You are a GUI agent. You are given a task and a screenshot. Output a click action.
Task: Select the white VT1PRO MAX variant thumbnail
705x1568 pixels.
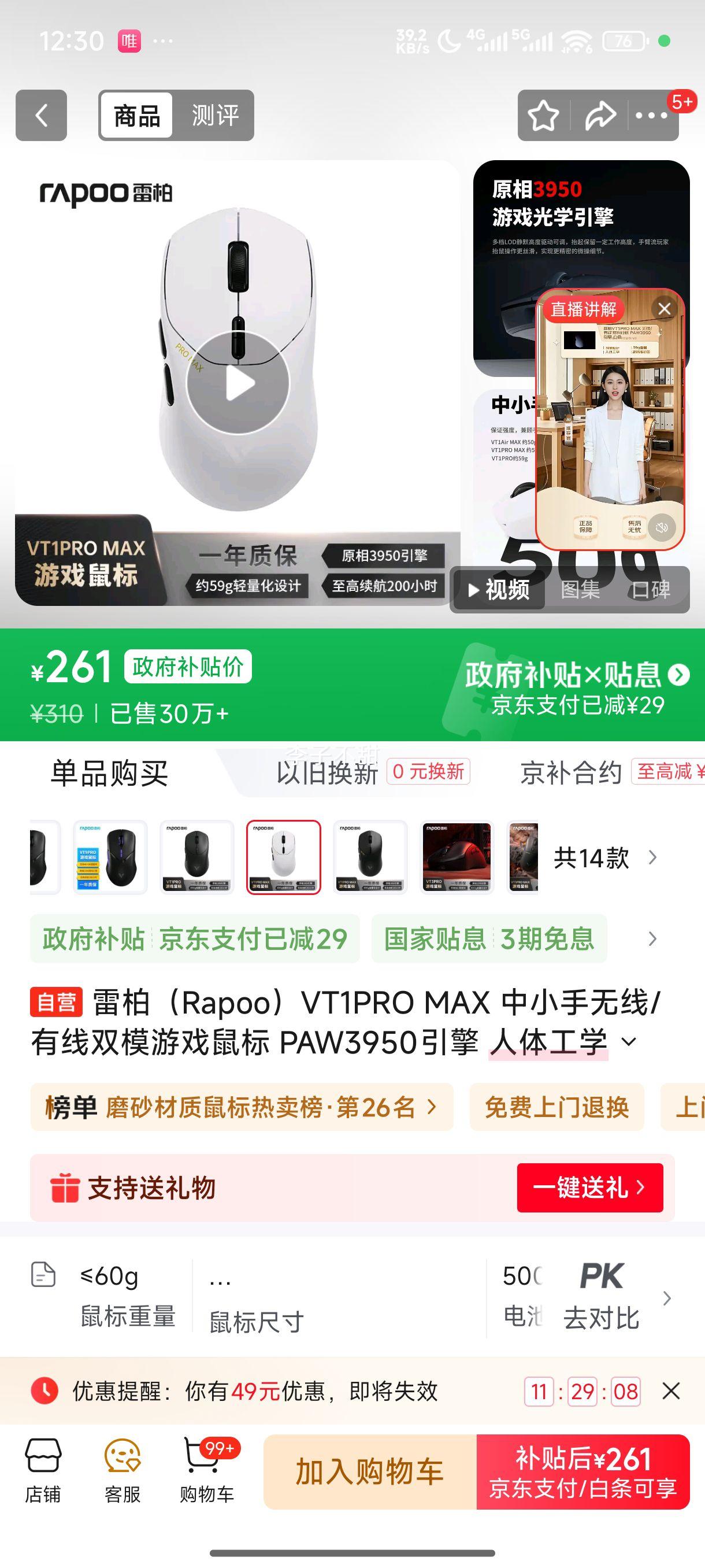(x=281, y=857)
